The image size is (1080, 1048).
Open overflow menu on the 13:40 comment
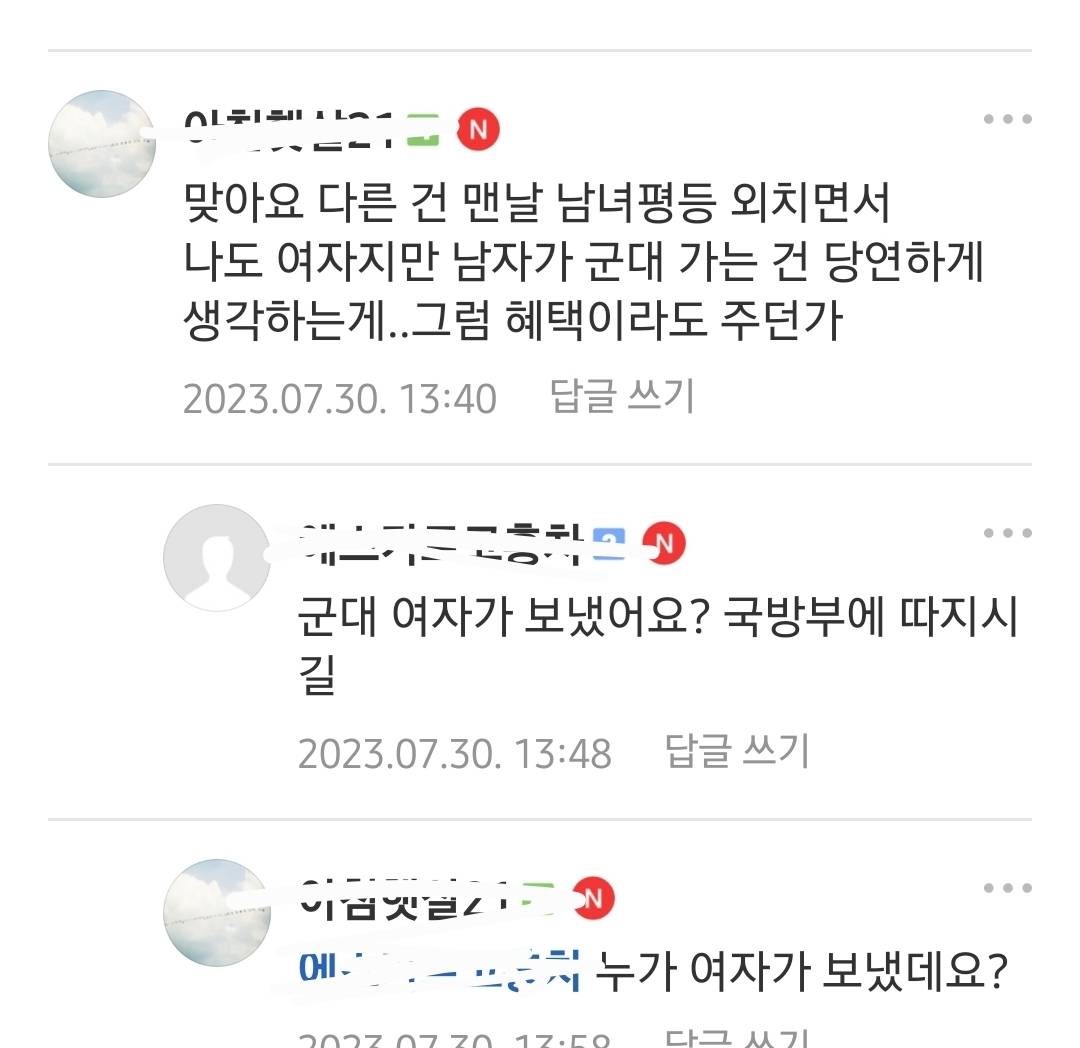(1006, 120)
